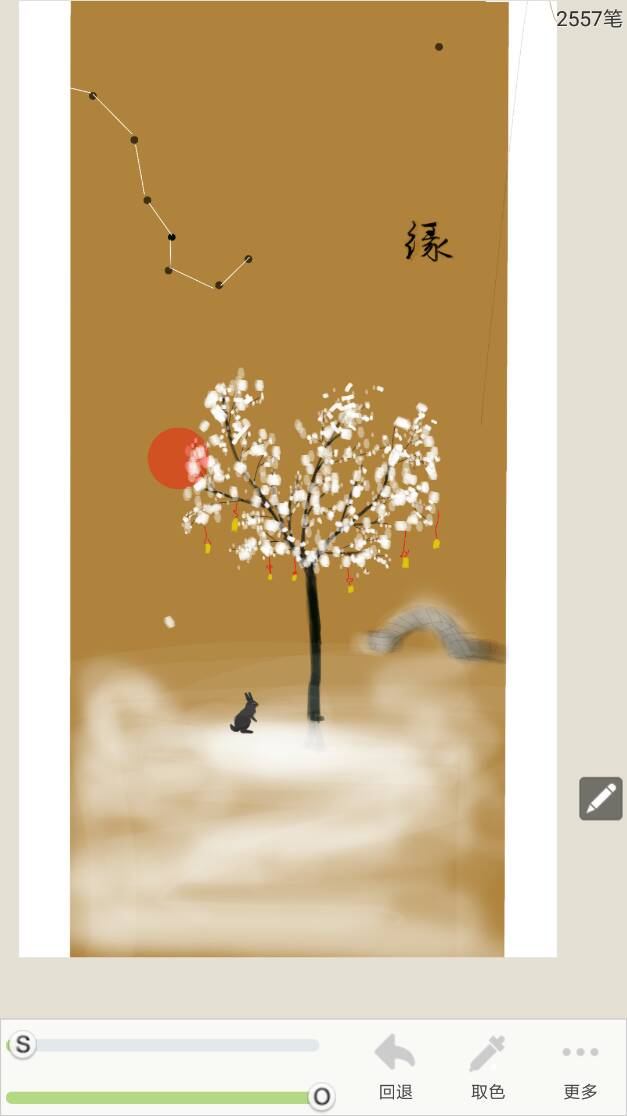Image resolution: width=627 pixels, height=1116 pixels.
Task: Tap the 回退 undo button
Action: coord(395,1066)
